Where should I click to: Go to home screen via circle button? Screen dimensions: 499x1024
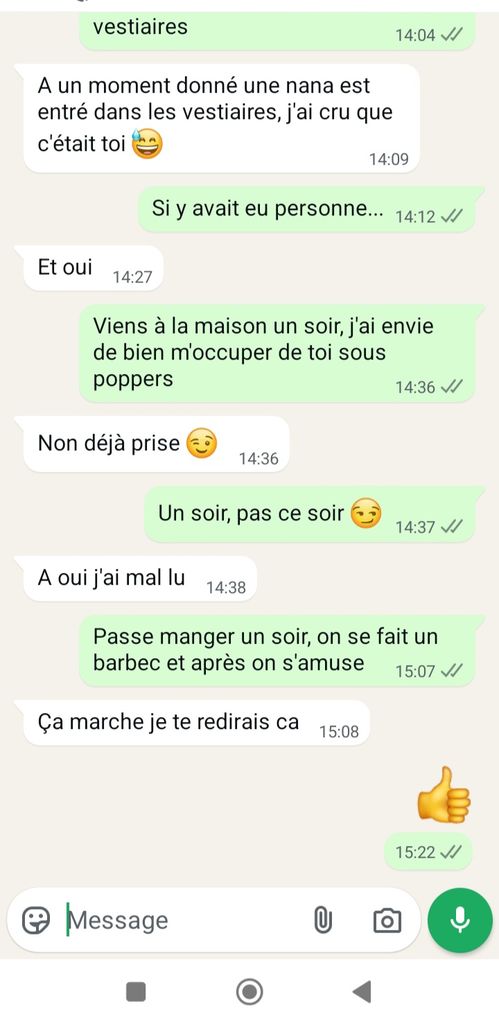(x=249, y=991)
